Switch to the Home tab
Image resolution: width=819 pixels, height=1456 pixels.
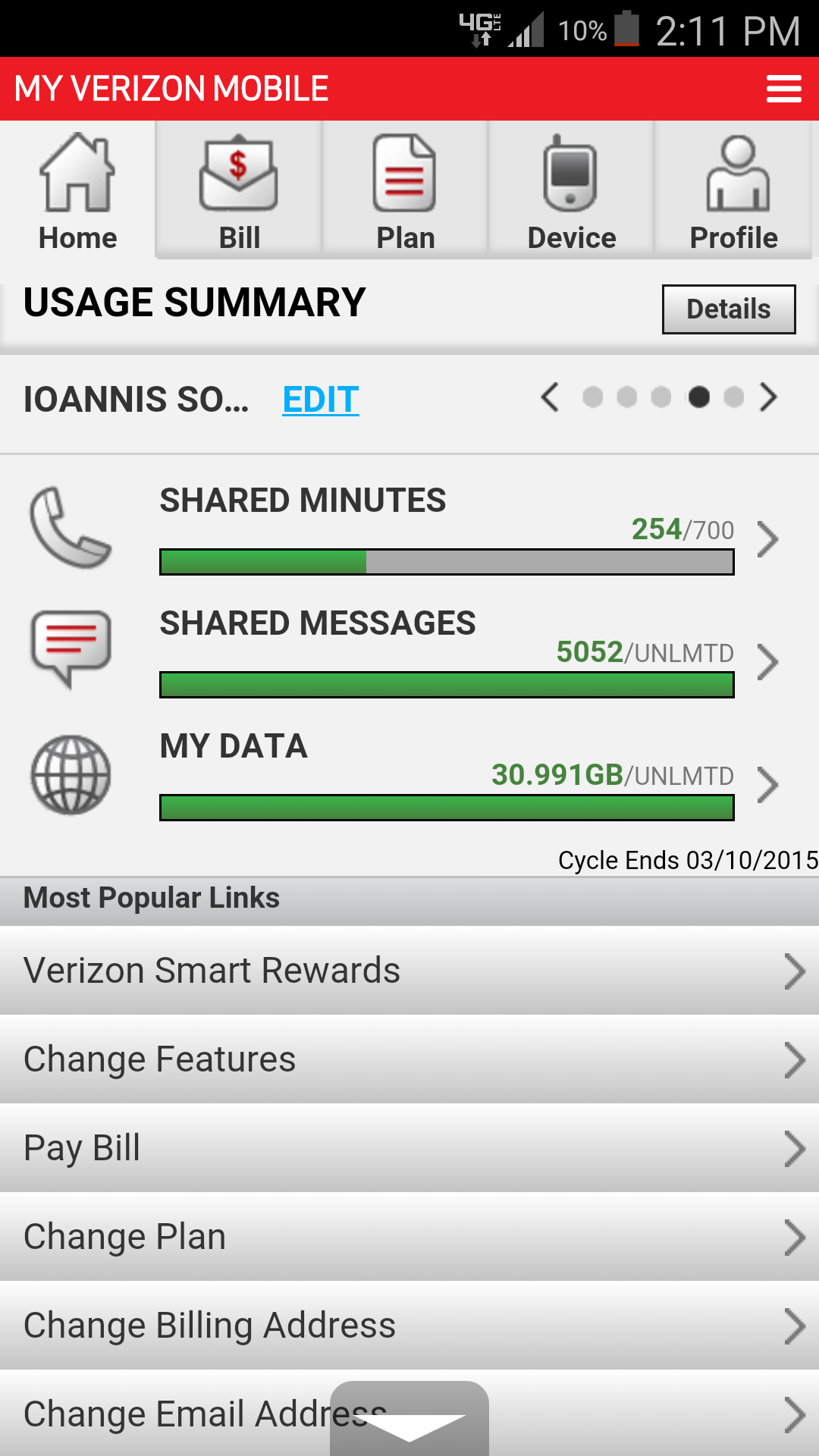tap(78, 190)
